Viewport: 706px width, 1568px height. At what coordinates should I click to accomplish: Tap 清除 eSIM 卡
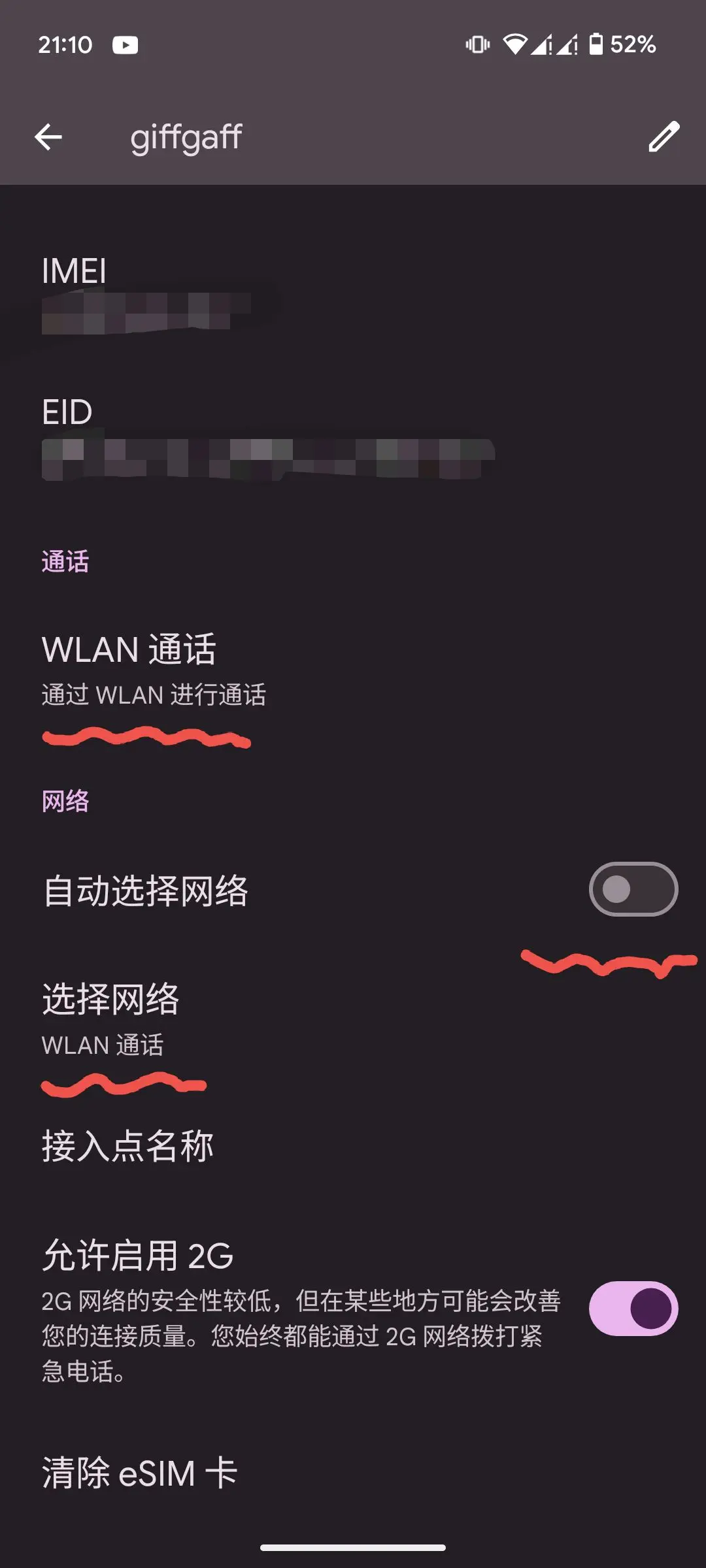(x=353, y=1473)
